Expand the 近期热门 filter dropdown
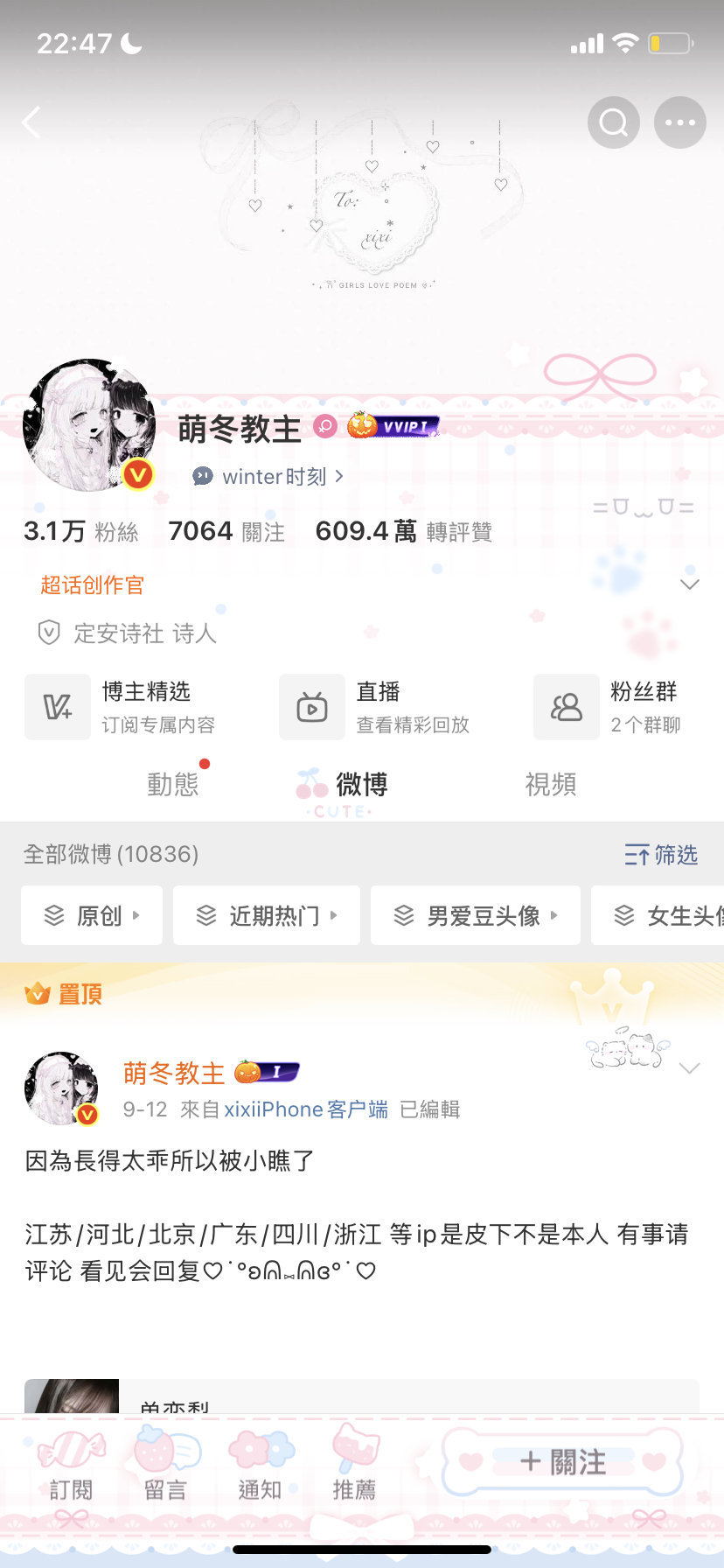The image size is (724, 1568). [x=267, y=915]
